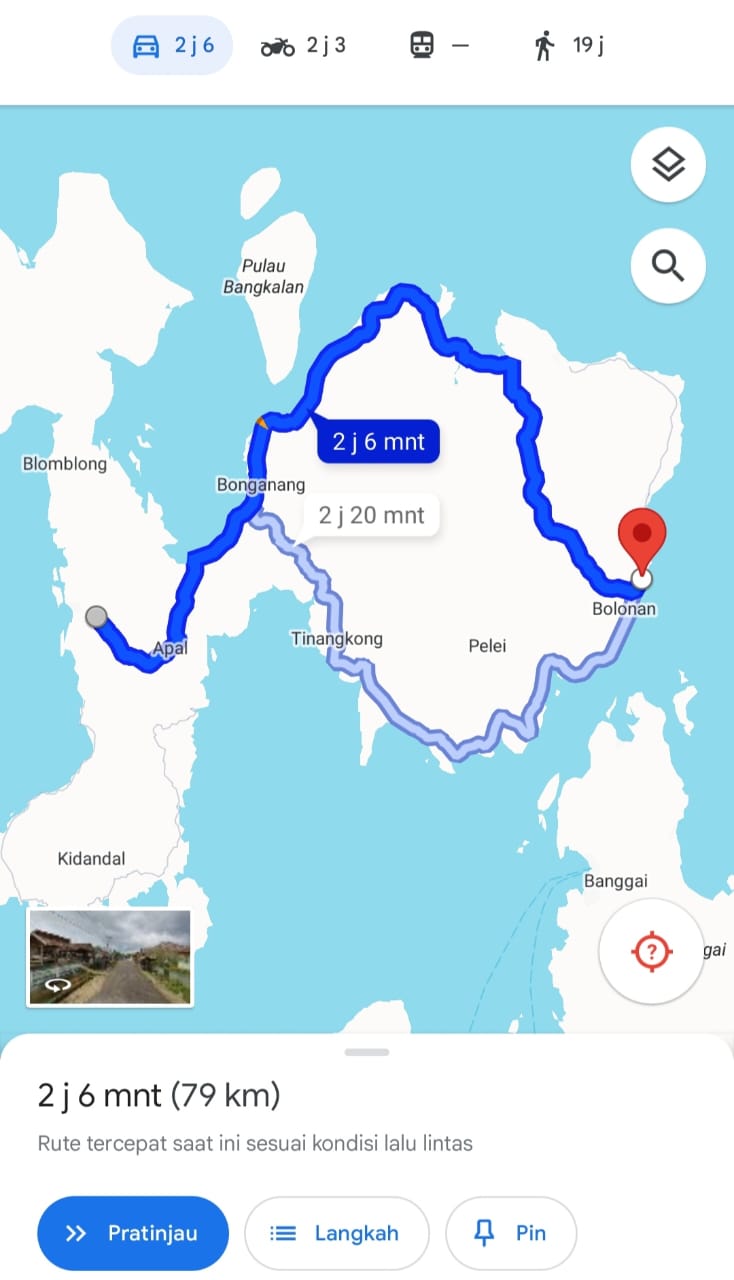Tap the 2 j 6 mnt route label
The width and height of the screenshot is (734, 1280).
[377, 441]
